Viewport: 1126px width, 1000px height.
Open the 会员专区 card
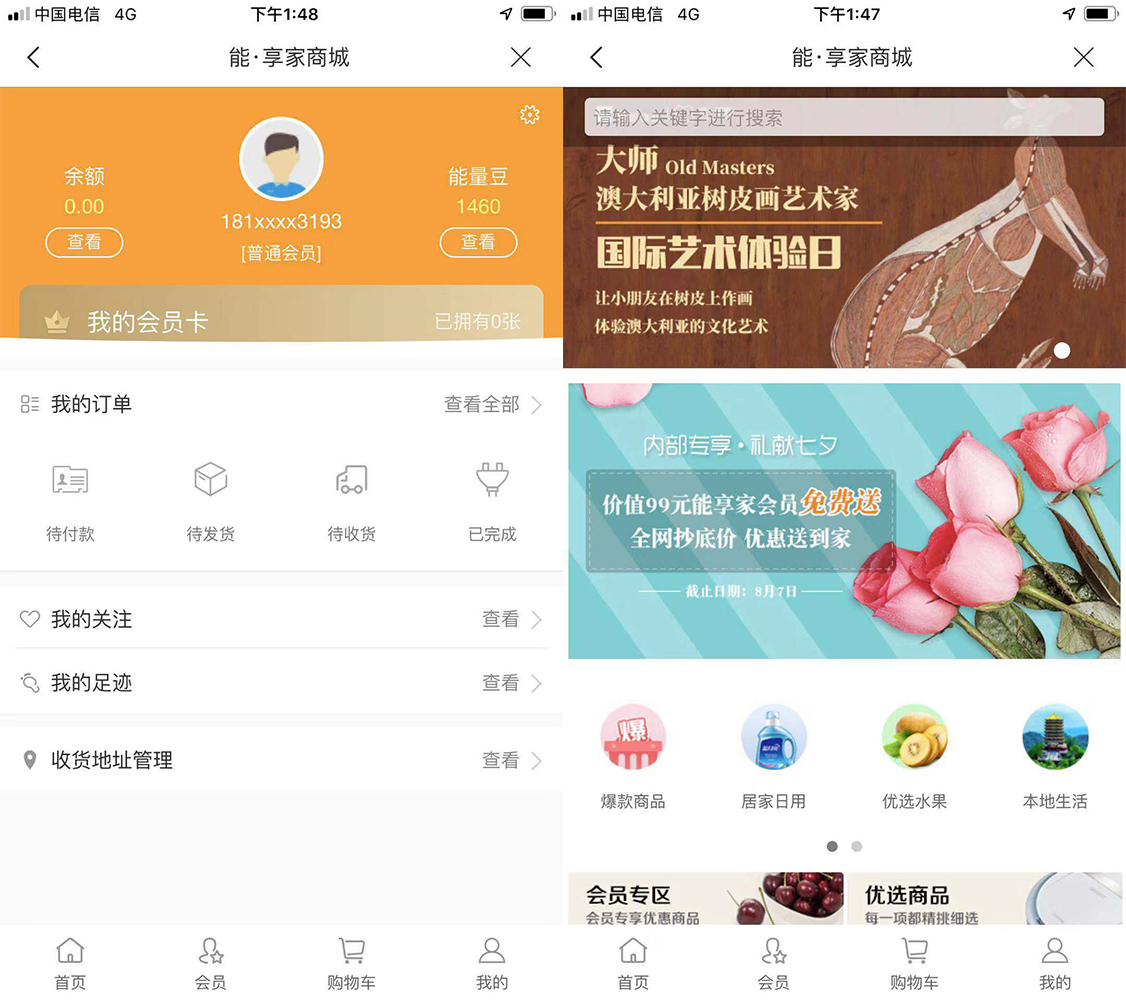705,898
